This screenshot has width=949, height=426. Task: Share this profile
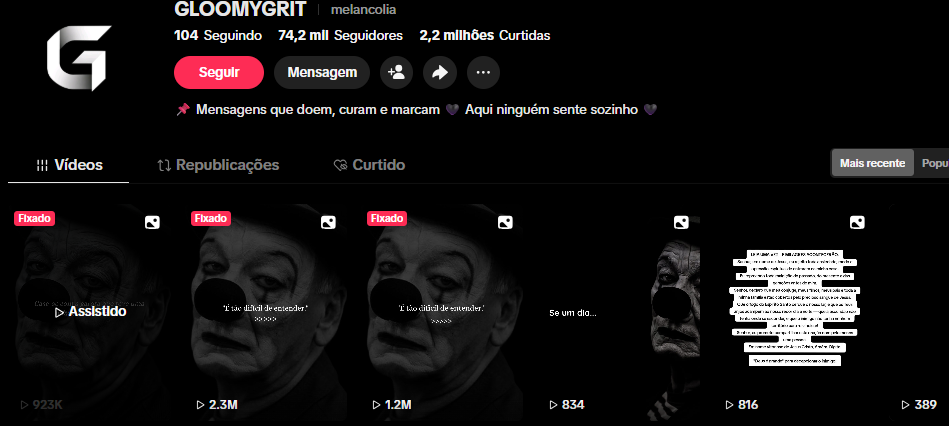click(439, 72)
